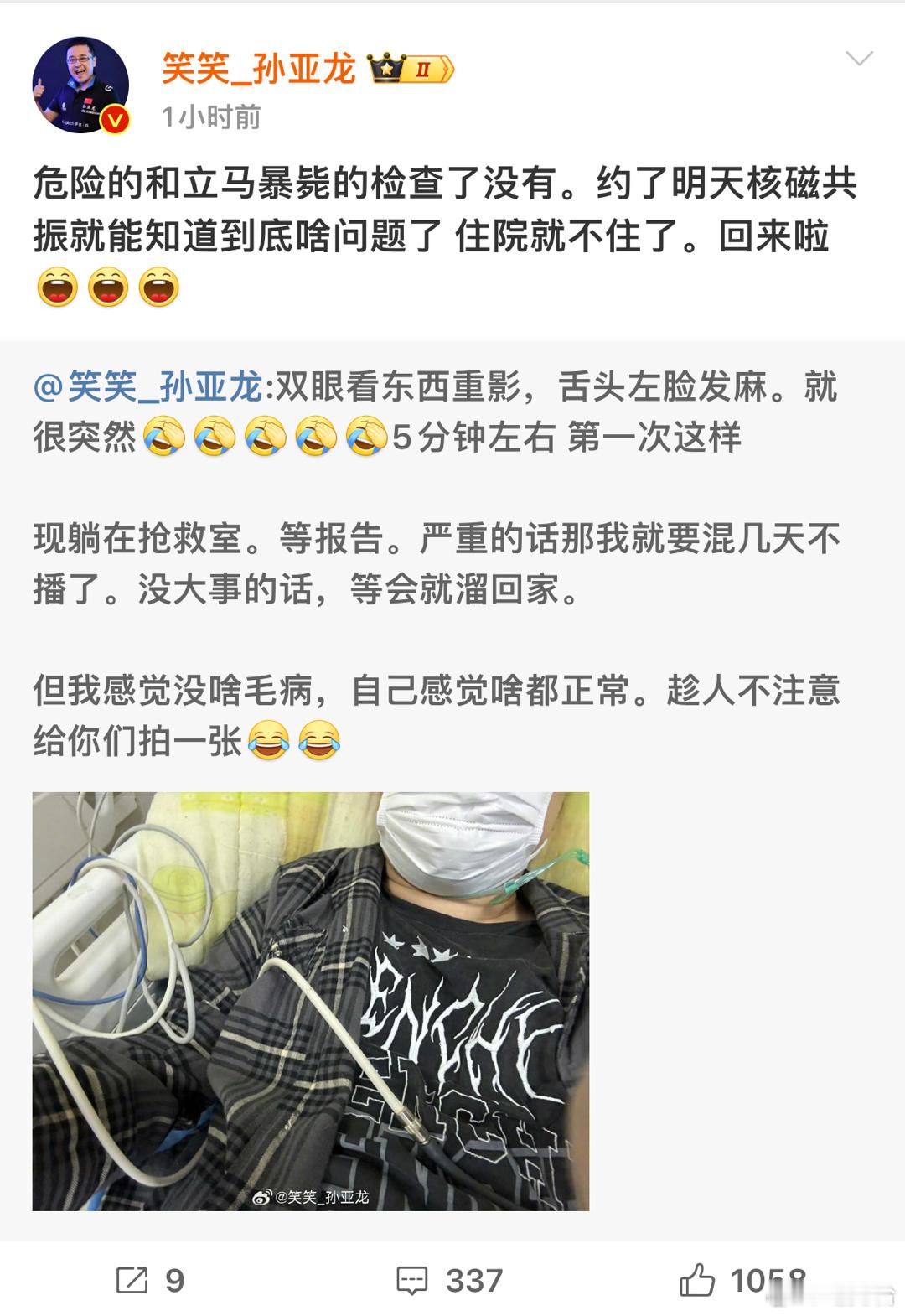Screen dimensions: 905x1316
Task: Open the post menu with the down chevron
Action: click(858, 60)
